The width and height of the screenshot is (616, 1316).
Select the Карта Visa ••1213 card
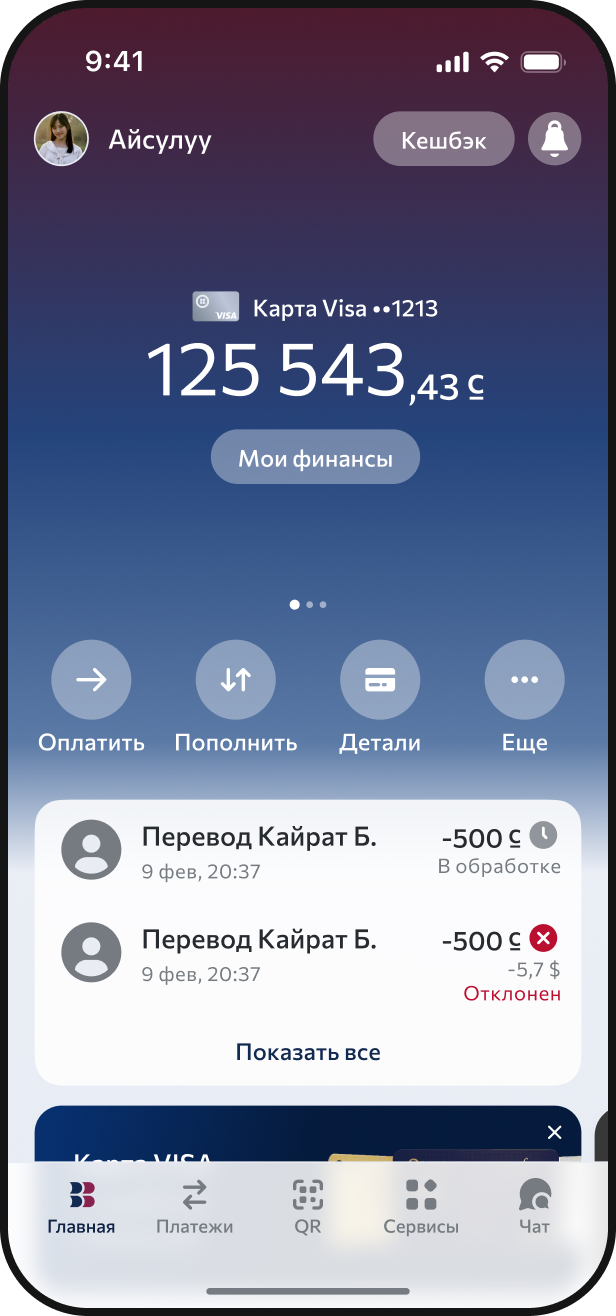pos(315,308)
